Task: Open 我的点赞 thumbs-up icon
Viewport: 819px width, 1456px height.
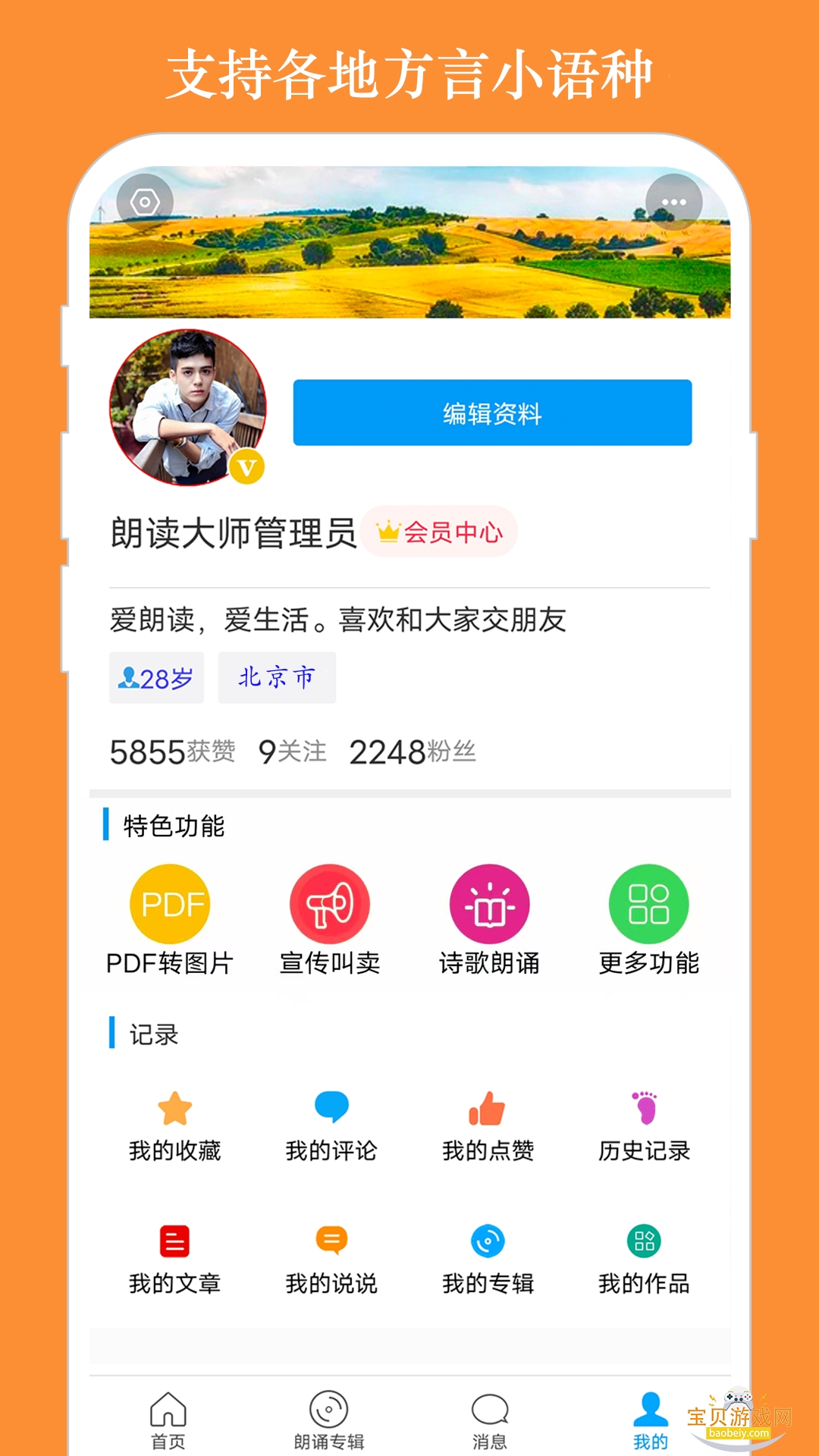Action: [489, 1109]
